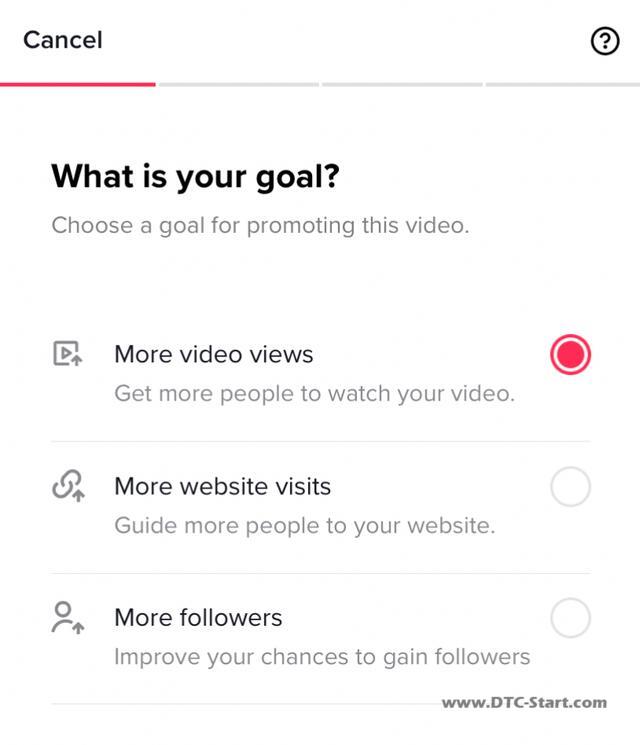Select the More video views goal

570,355
